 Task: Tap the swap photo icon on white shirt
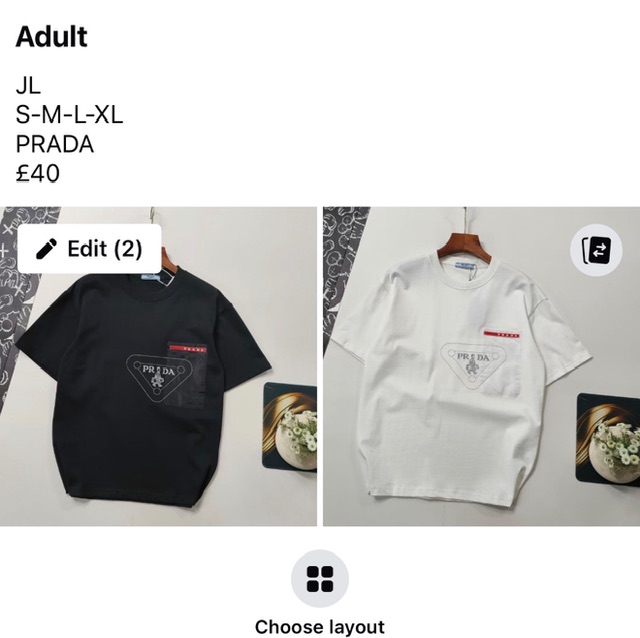tap(596, 250)
